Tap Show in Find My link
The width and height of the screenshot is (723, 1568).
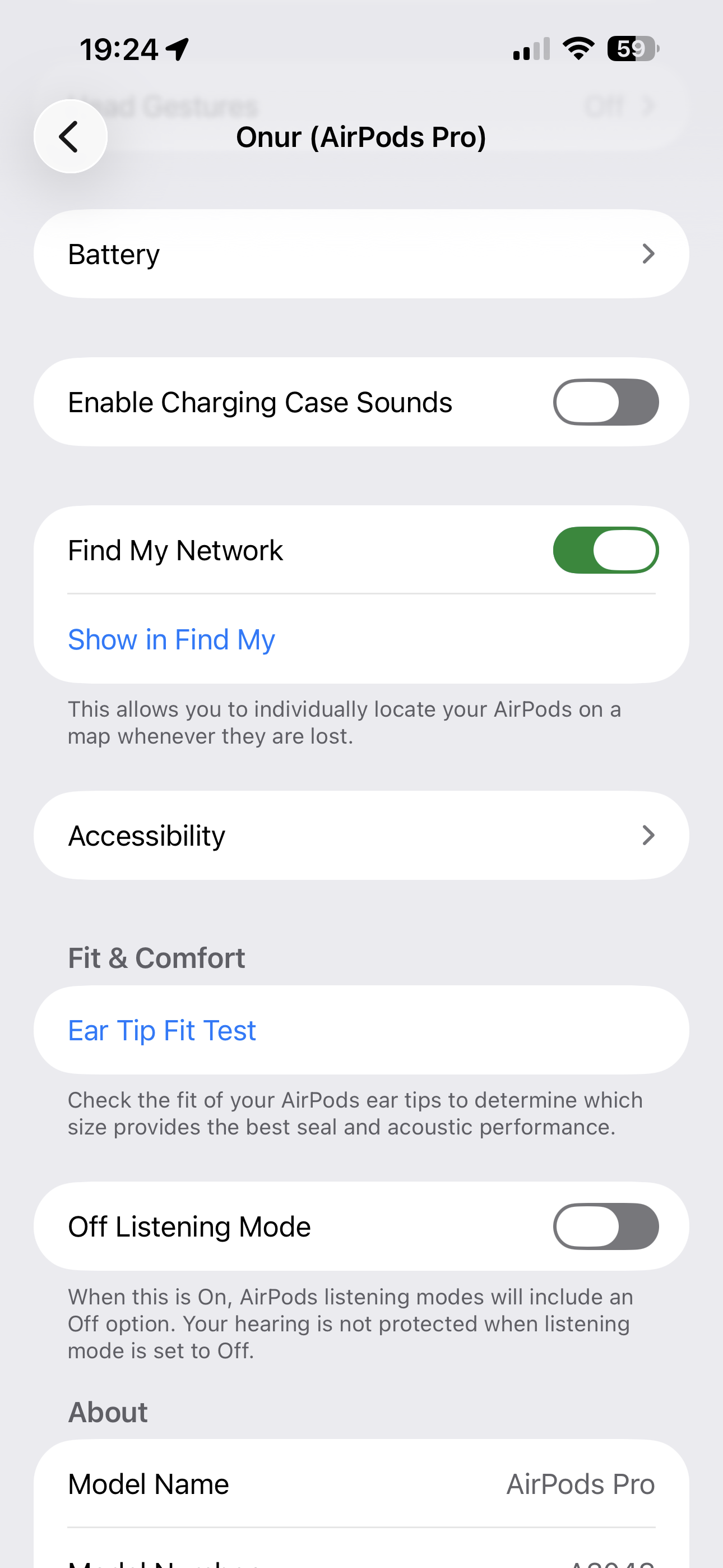pos(172,640)
